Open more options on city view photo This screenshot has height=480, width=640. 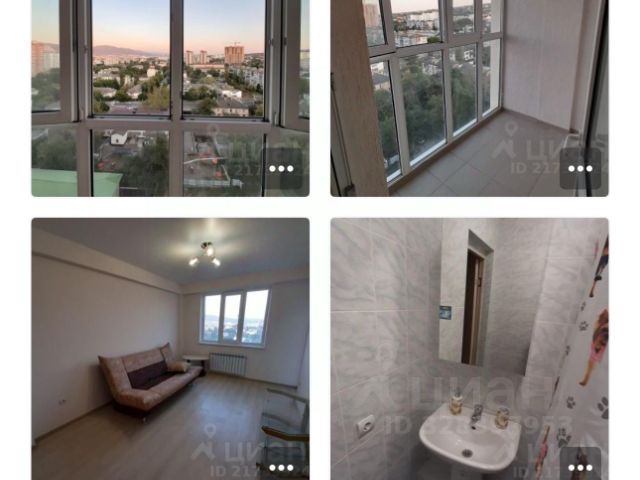click(x=281, y=168)
